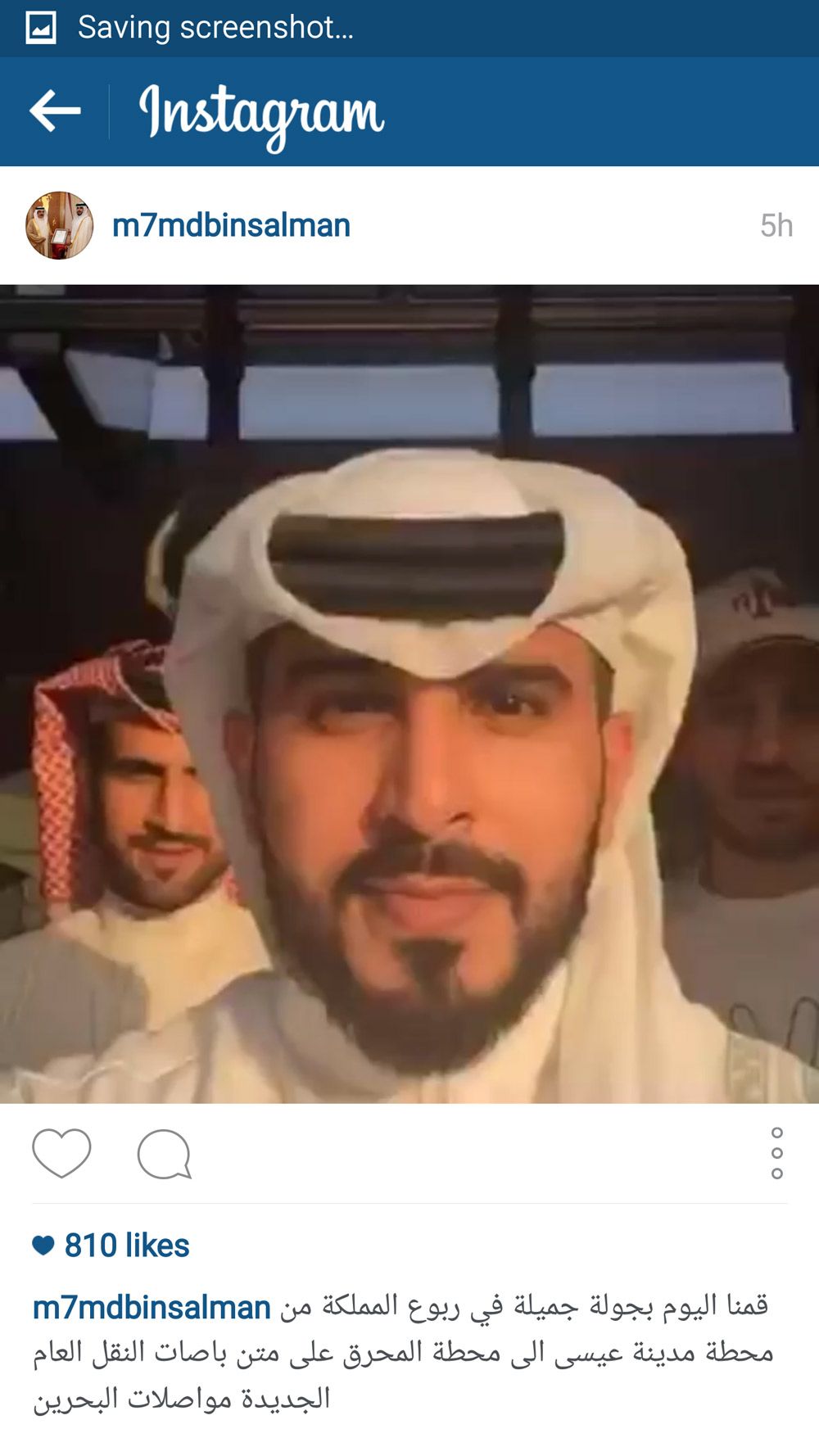Go back using the header arrow
The height and width of the screenshot is (1456, 819).
pyautogui.click(x=55, y=111)
